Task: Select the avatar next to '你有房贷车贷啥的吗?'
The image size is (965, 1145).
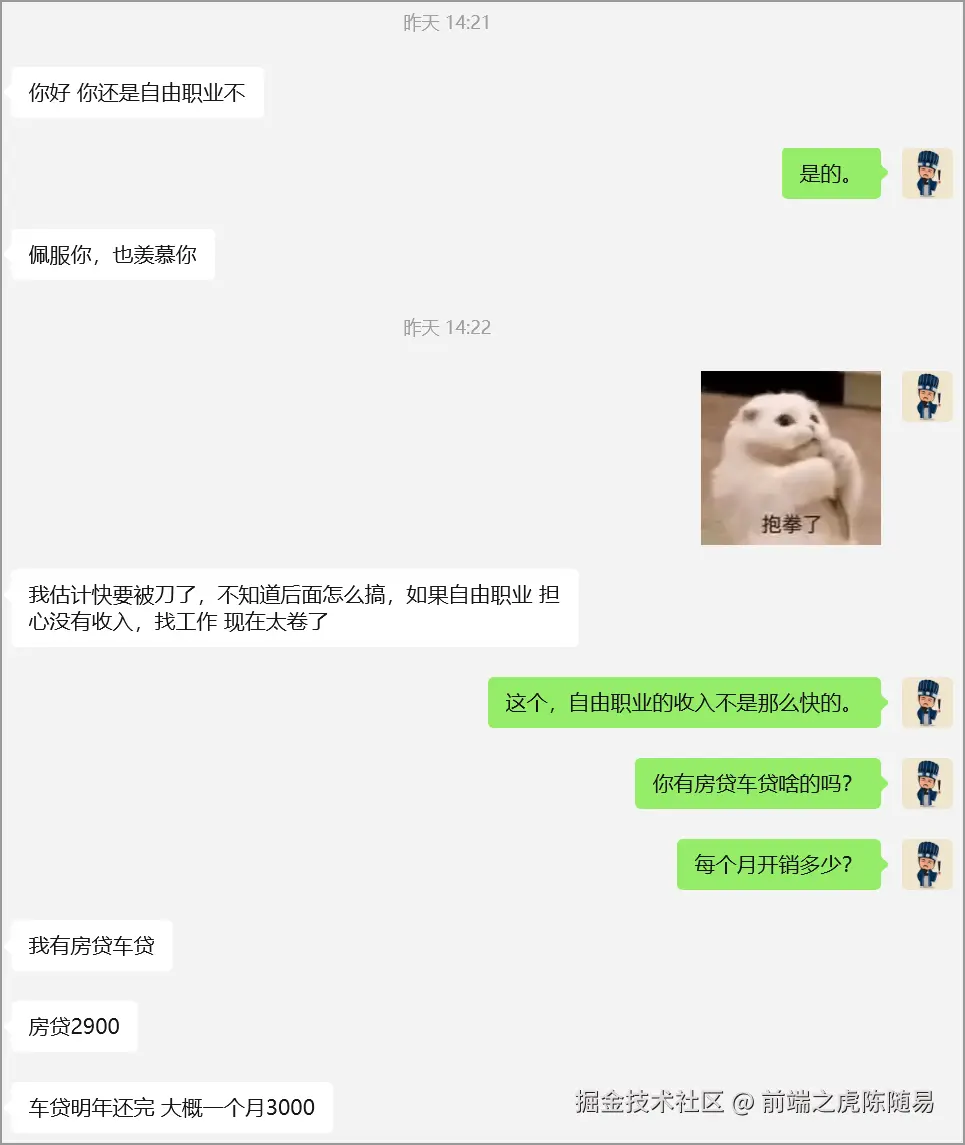Action: pyautogui.click(x=927, y=784)
